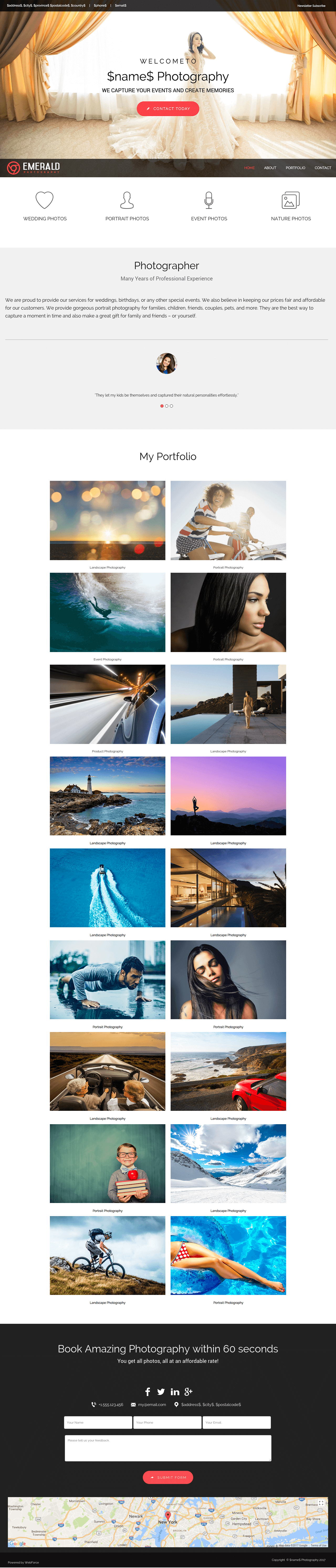Open the mountain biker photo
Screen dimensions: 336x1568
pos(108,1255)
